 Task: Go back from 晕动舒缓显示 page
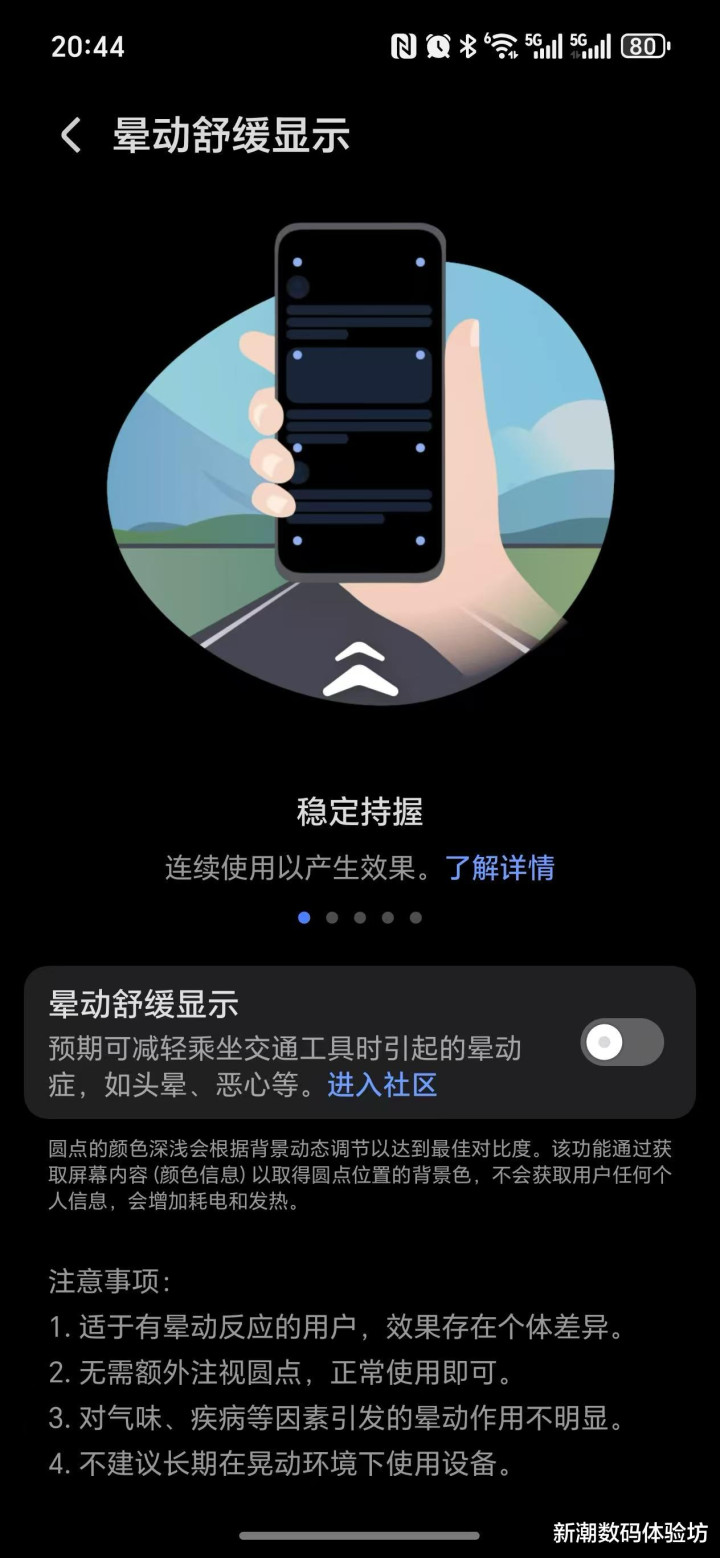[70, 135]
